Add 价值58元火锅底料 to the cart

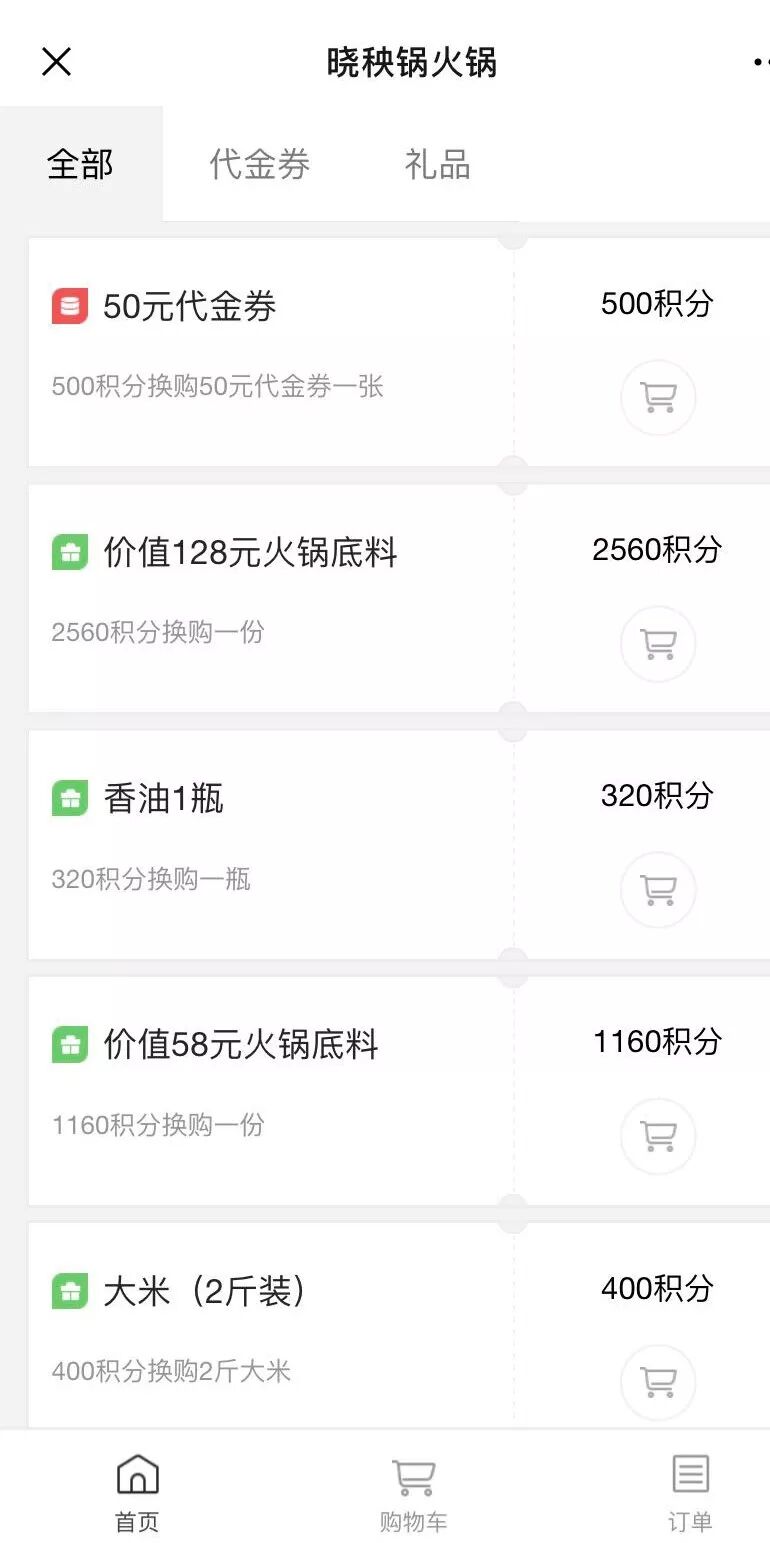(x=658, y=1136)
